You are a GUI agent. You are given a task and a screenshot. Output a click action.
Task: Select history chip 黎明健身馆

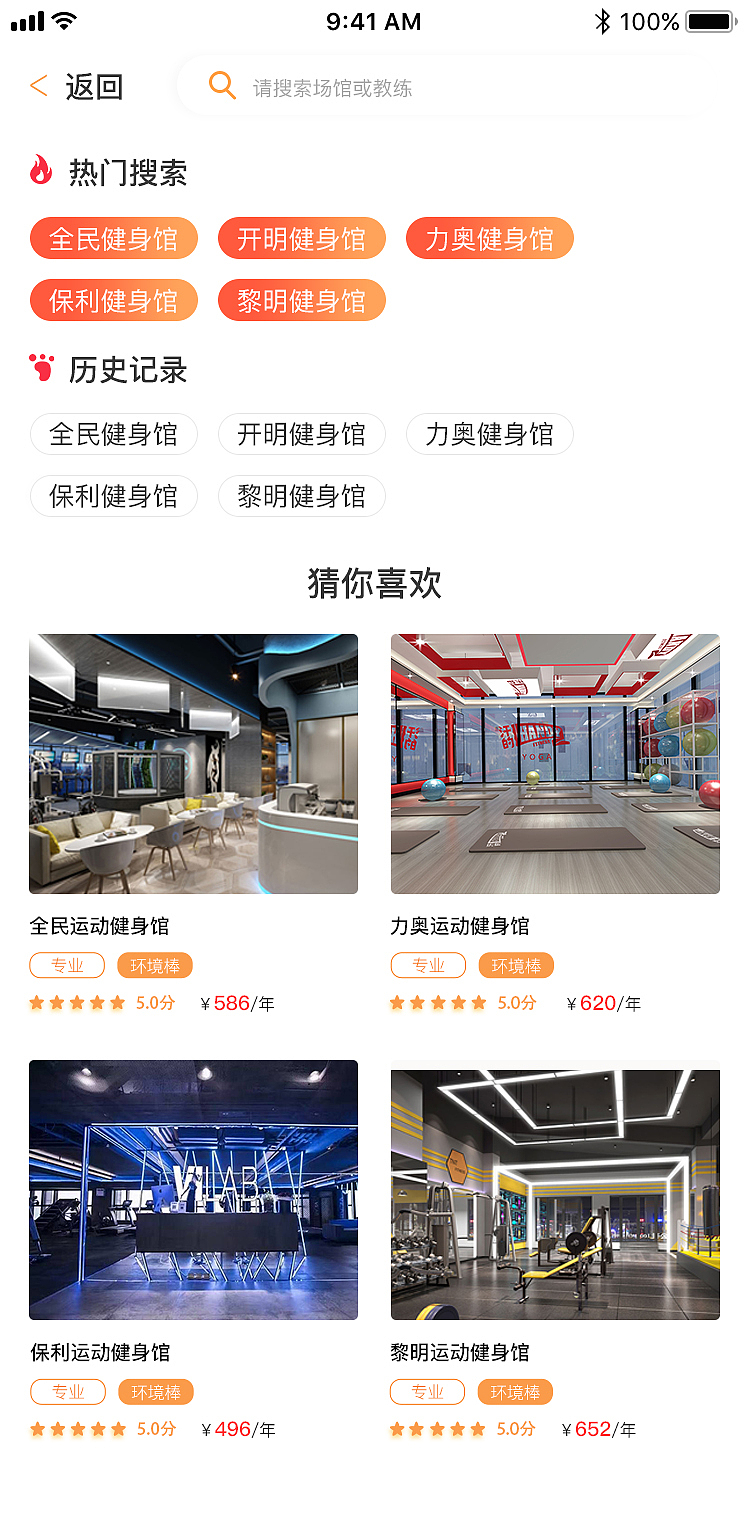tap(301, 496)
